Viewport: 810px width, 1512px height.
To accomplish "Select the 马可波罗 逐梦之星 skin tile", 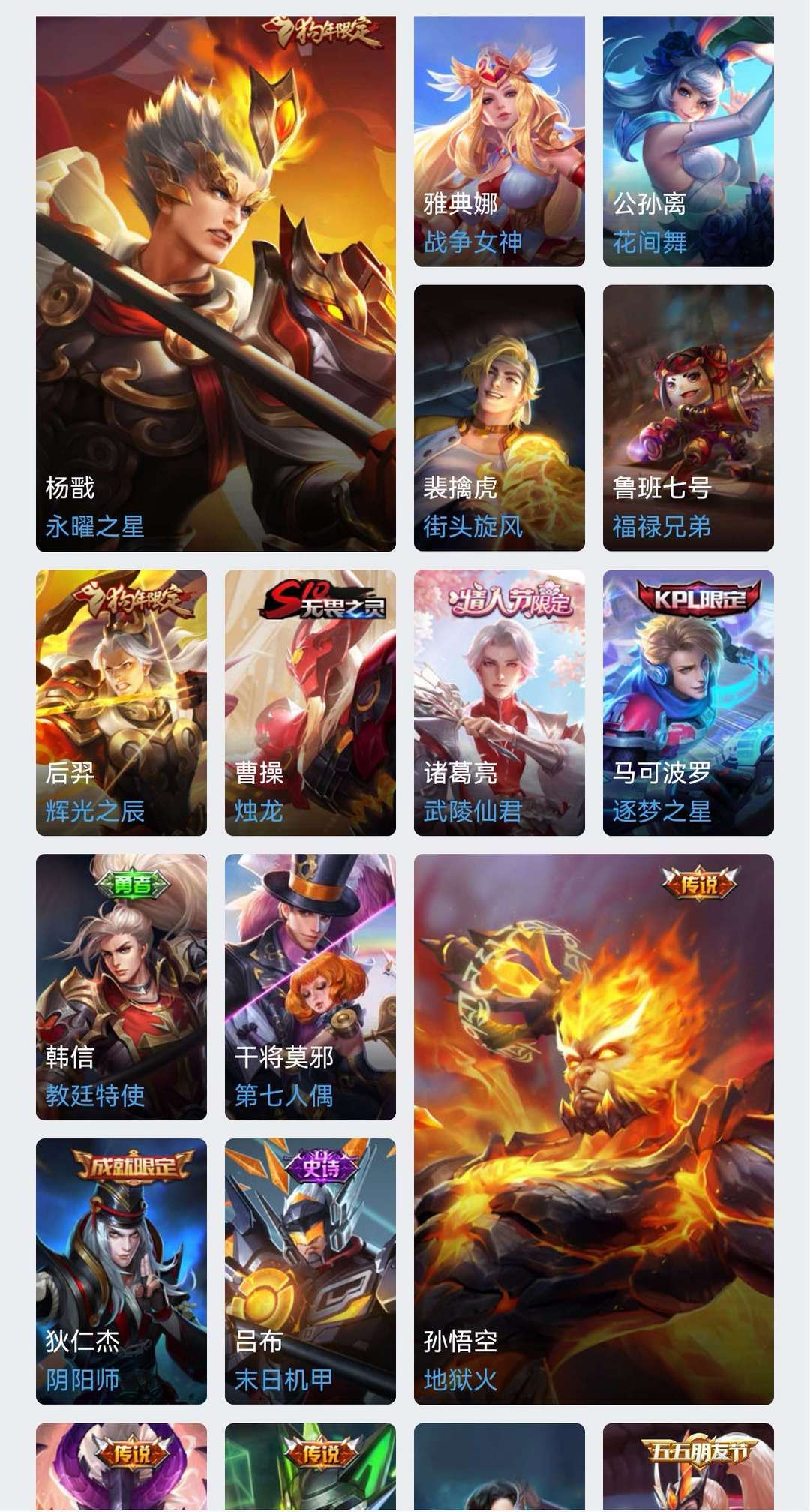I will (x=688, y=703).
